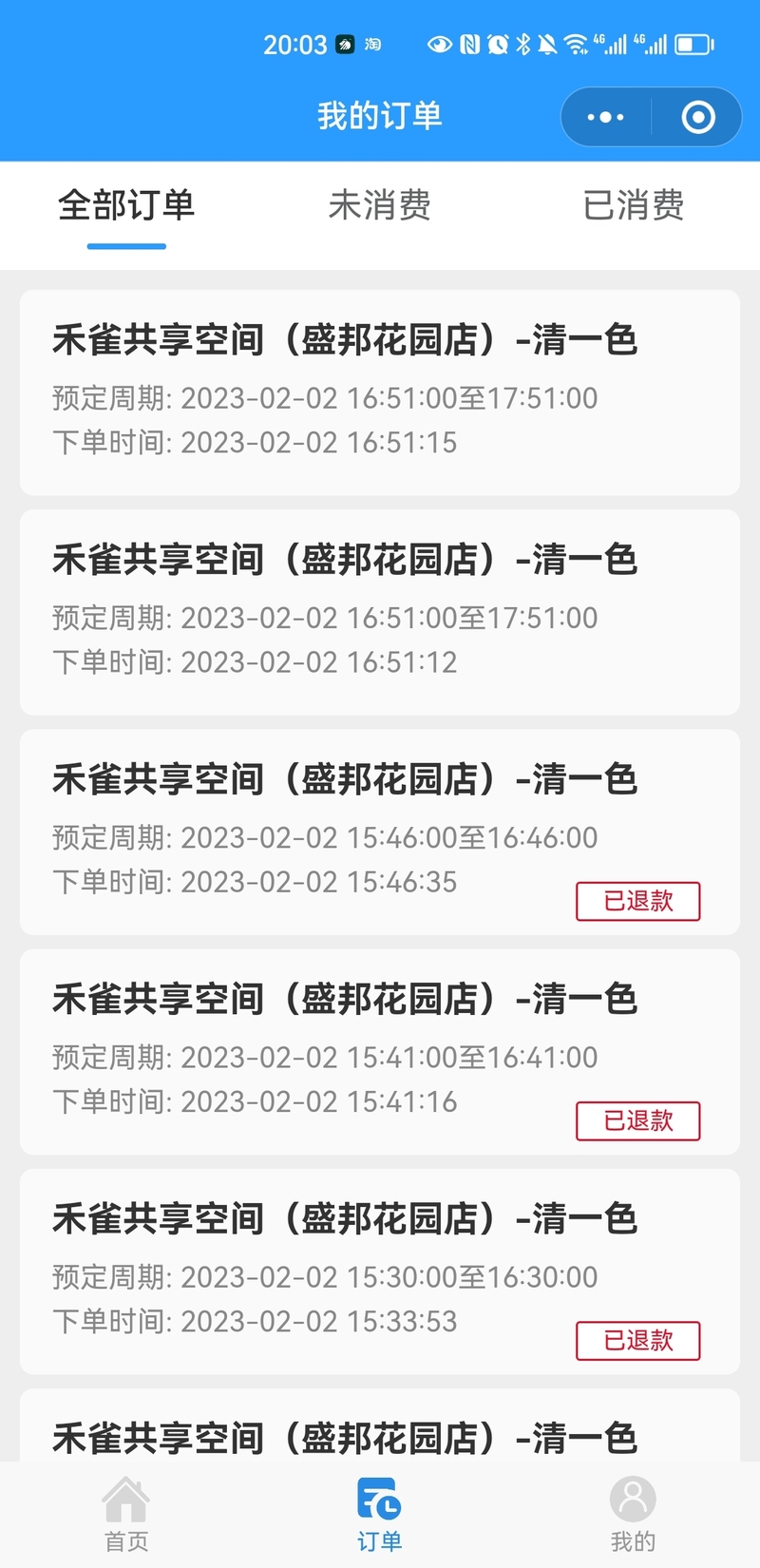
Task: Open the order placed at 16:51:12
Action: point(380,612)
